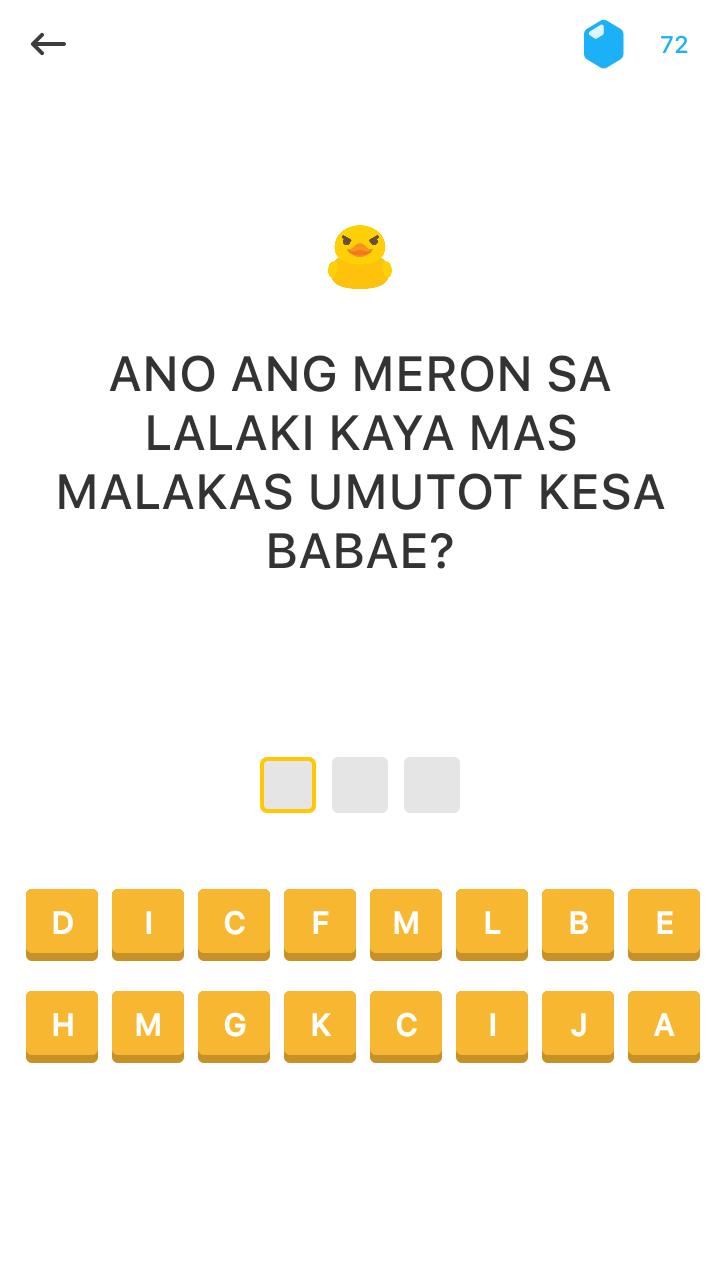
Task: Choose the letter A tile
Action: click(x=664, y=1025)
